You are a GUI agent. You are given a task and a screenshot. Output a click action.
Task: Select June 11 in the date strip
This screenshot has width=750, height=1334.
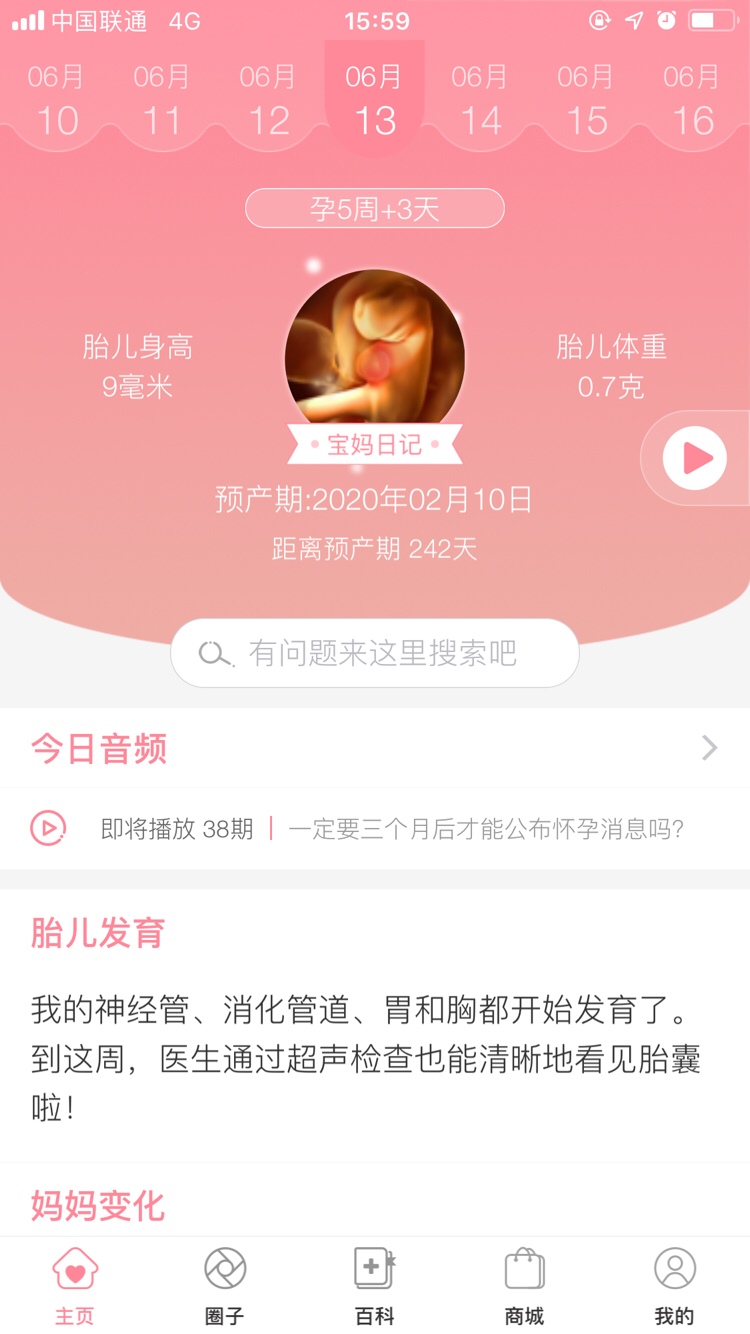coord(162,102)
